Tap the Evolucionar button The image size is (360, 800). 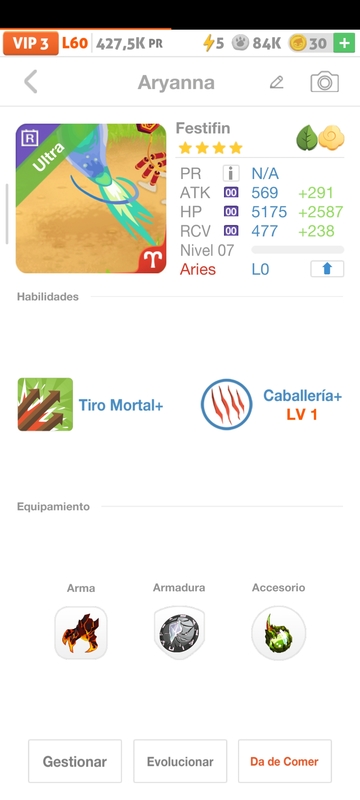coord(180,761)
